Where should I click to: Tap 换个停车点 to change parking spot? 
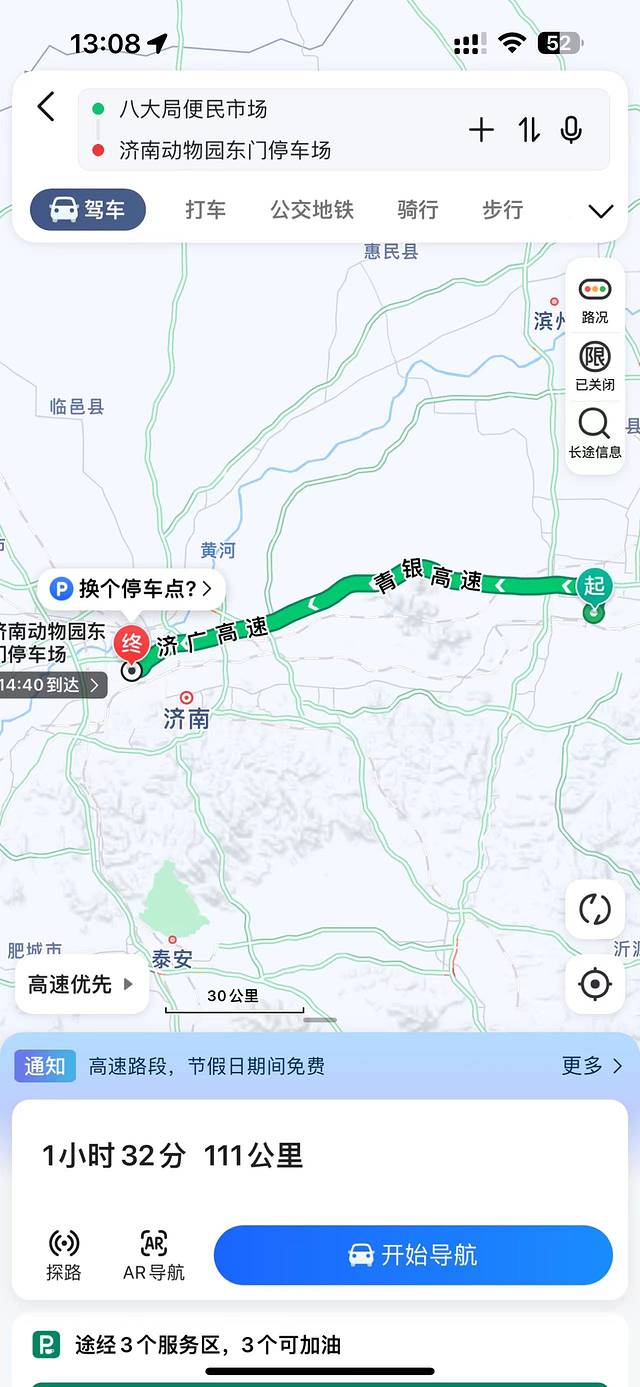[x=133, y=588]
